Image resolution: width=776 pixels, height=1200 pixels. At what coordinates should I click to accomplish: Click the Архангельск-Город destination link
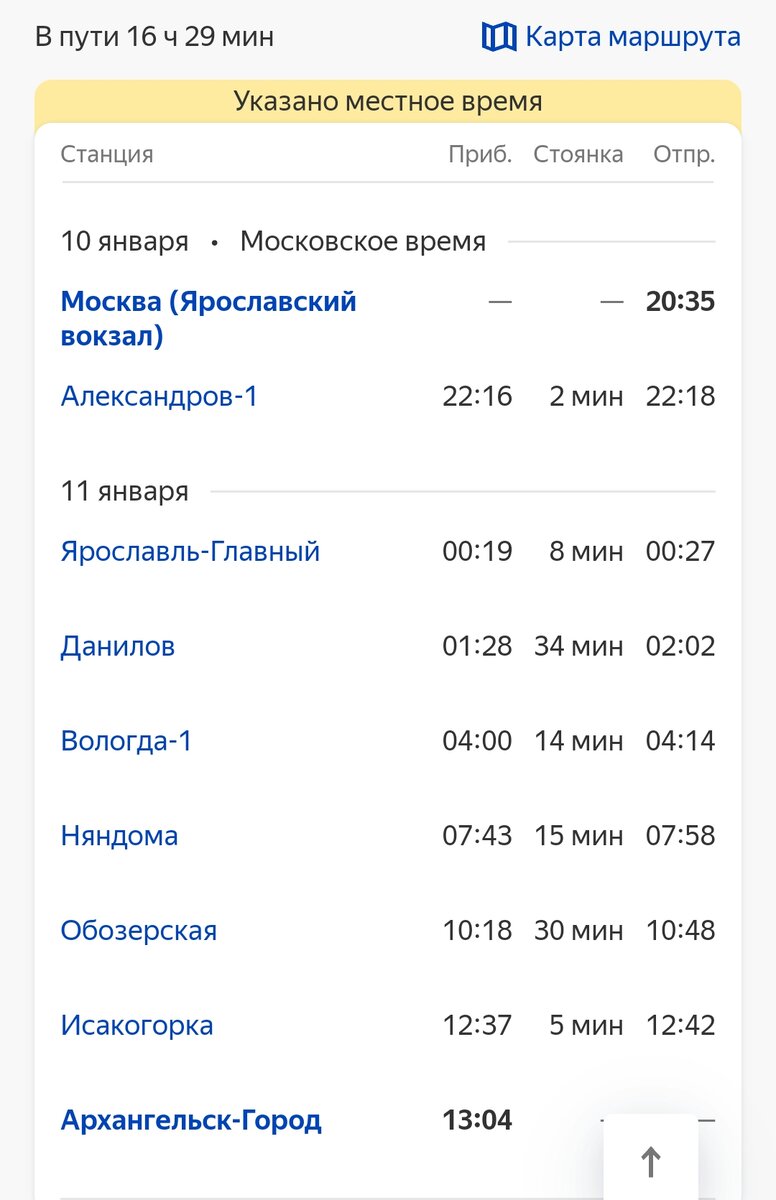[x=192, y=1120]
